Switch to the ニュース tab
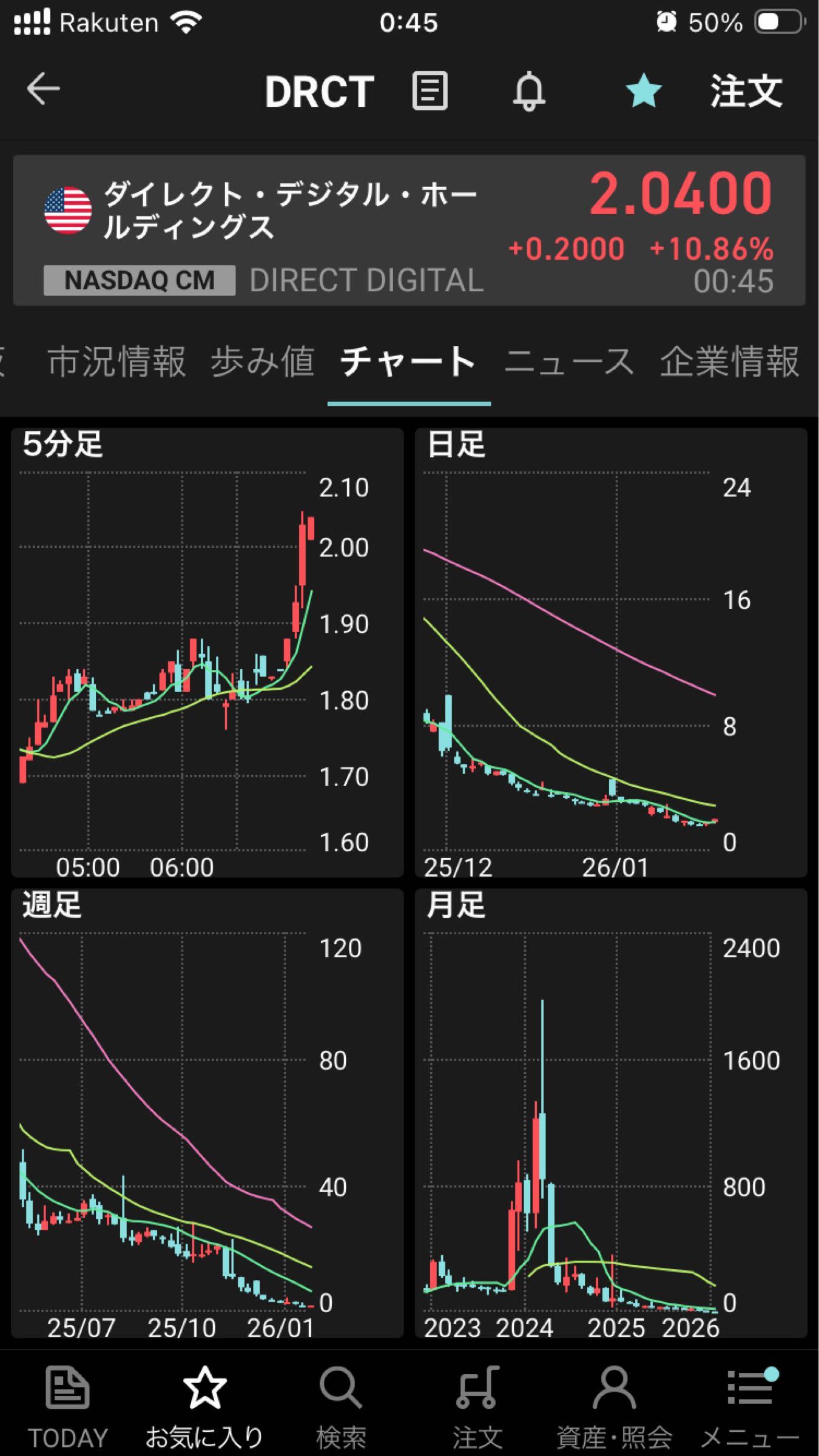The image size is (819, 1456). 569,359
